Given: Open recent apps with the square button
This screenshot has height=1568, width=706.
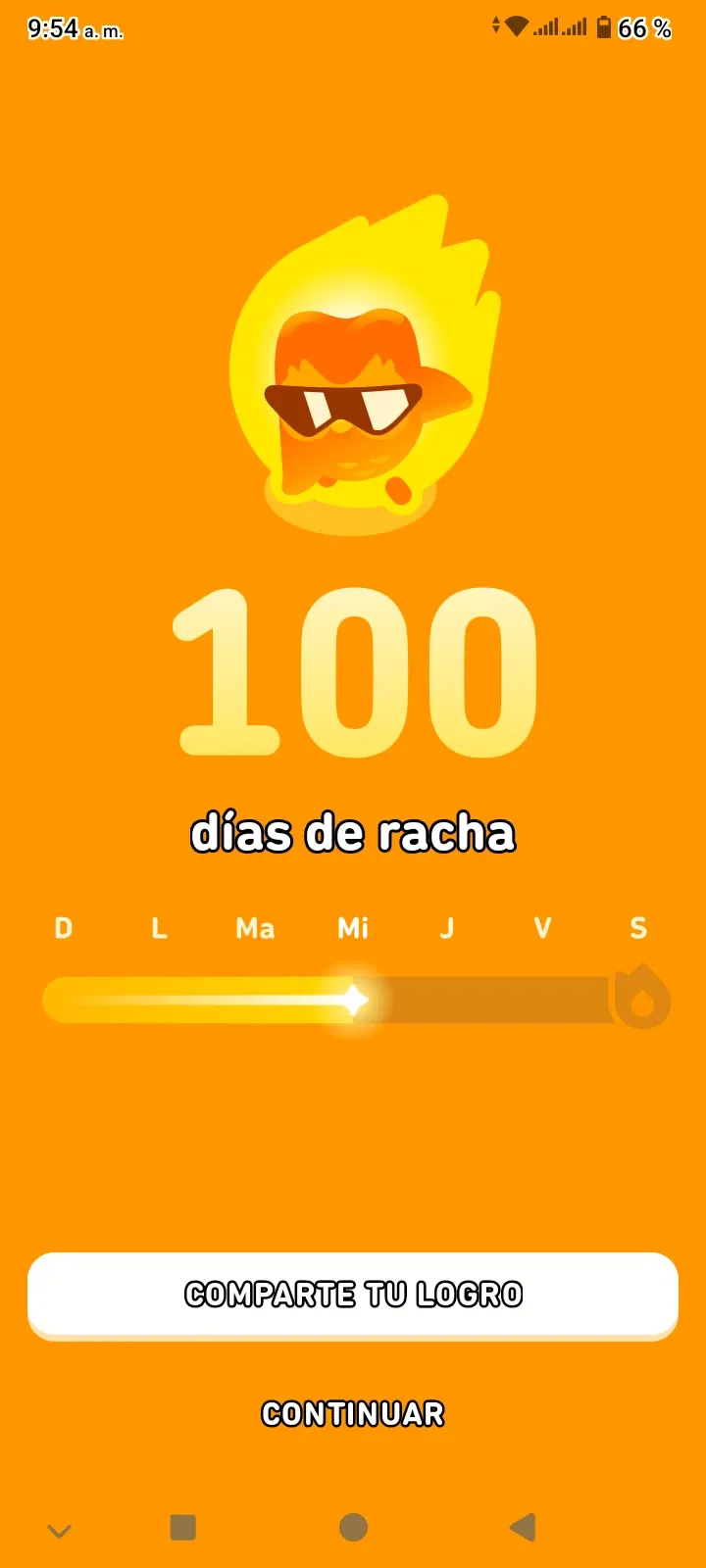Looking at the screenshot, I should point(183,1527).
